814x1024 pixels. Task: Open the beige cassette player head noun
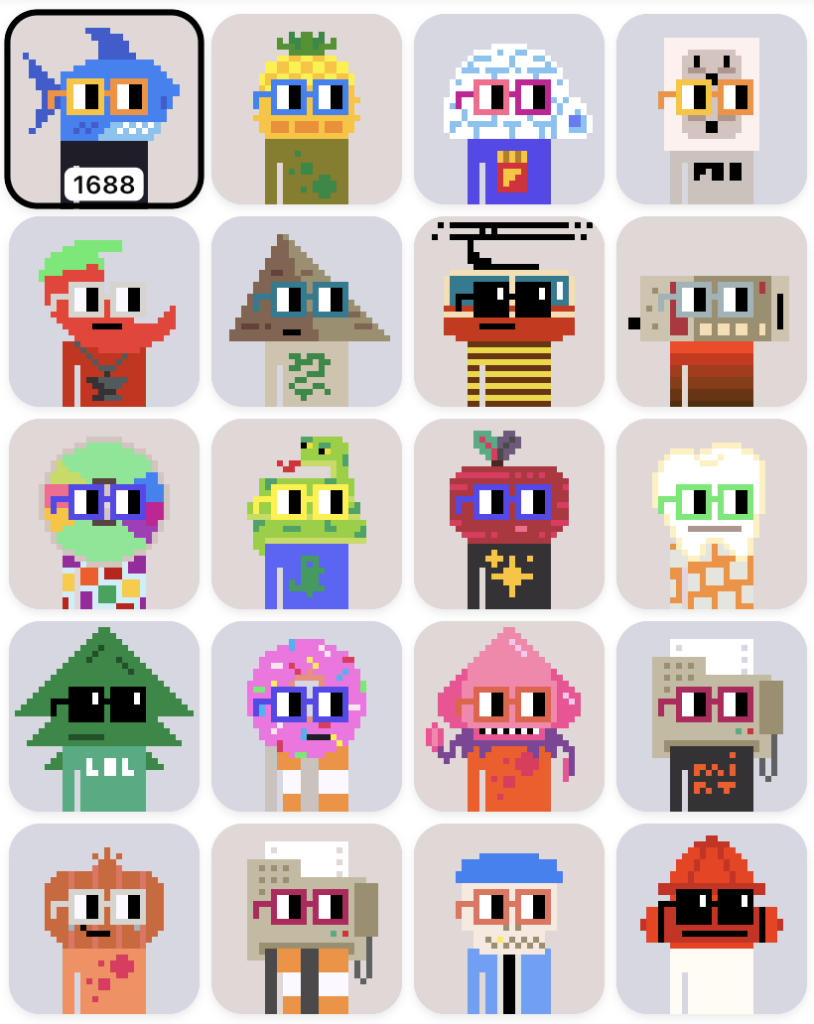[711, 312]
